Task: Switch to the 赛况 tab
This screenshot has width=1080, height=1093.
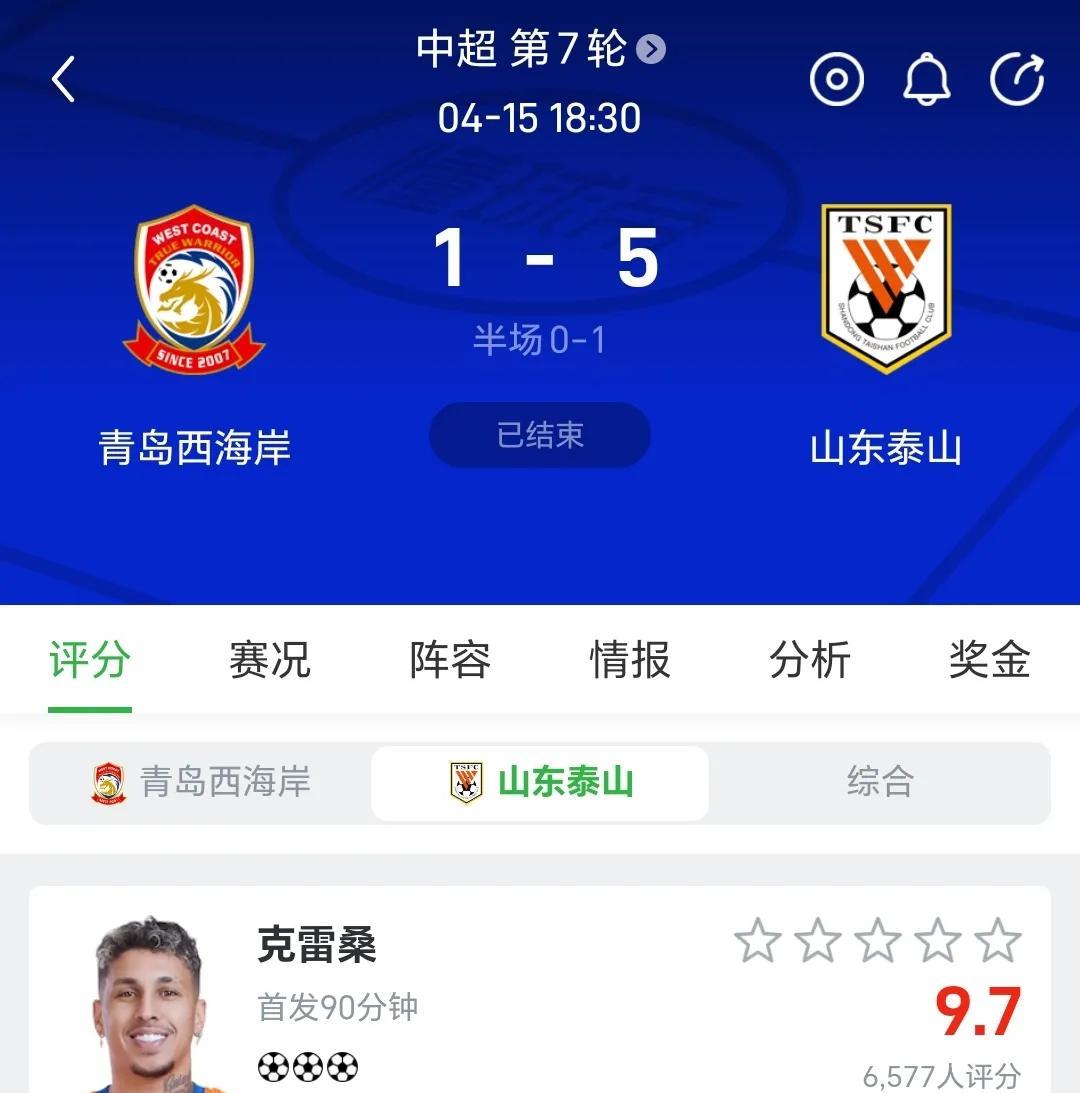Action: point(270,660)
